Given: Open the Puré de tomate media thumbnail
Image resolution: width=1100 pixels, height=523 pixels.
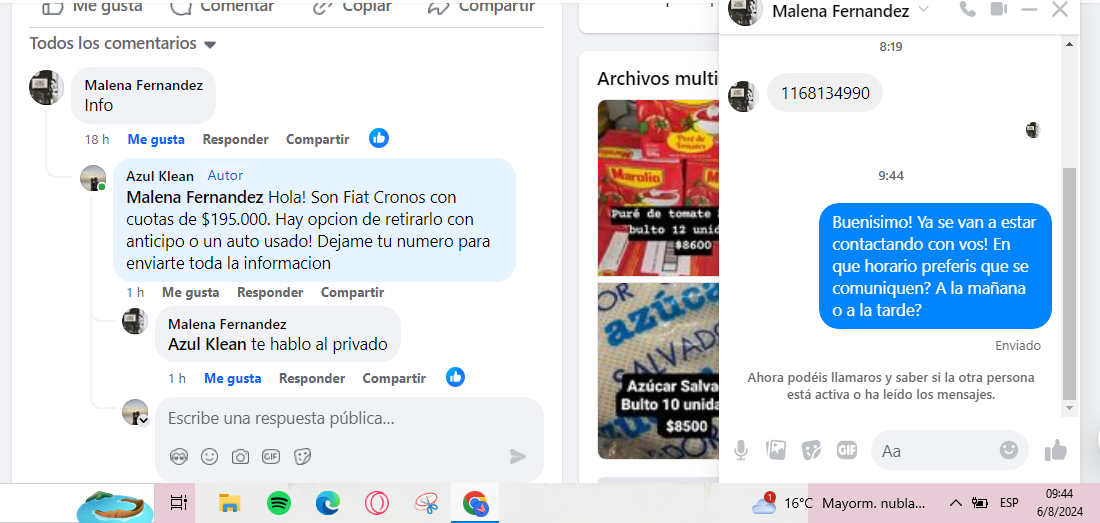Looking at the screenshot, I should point(658,187).
